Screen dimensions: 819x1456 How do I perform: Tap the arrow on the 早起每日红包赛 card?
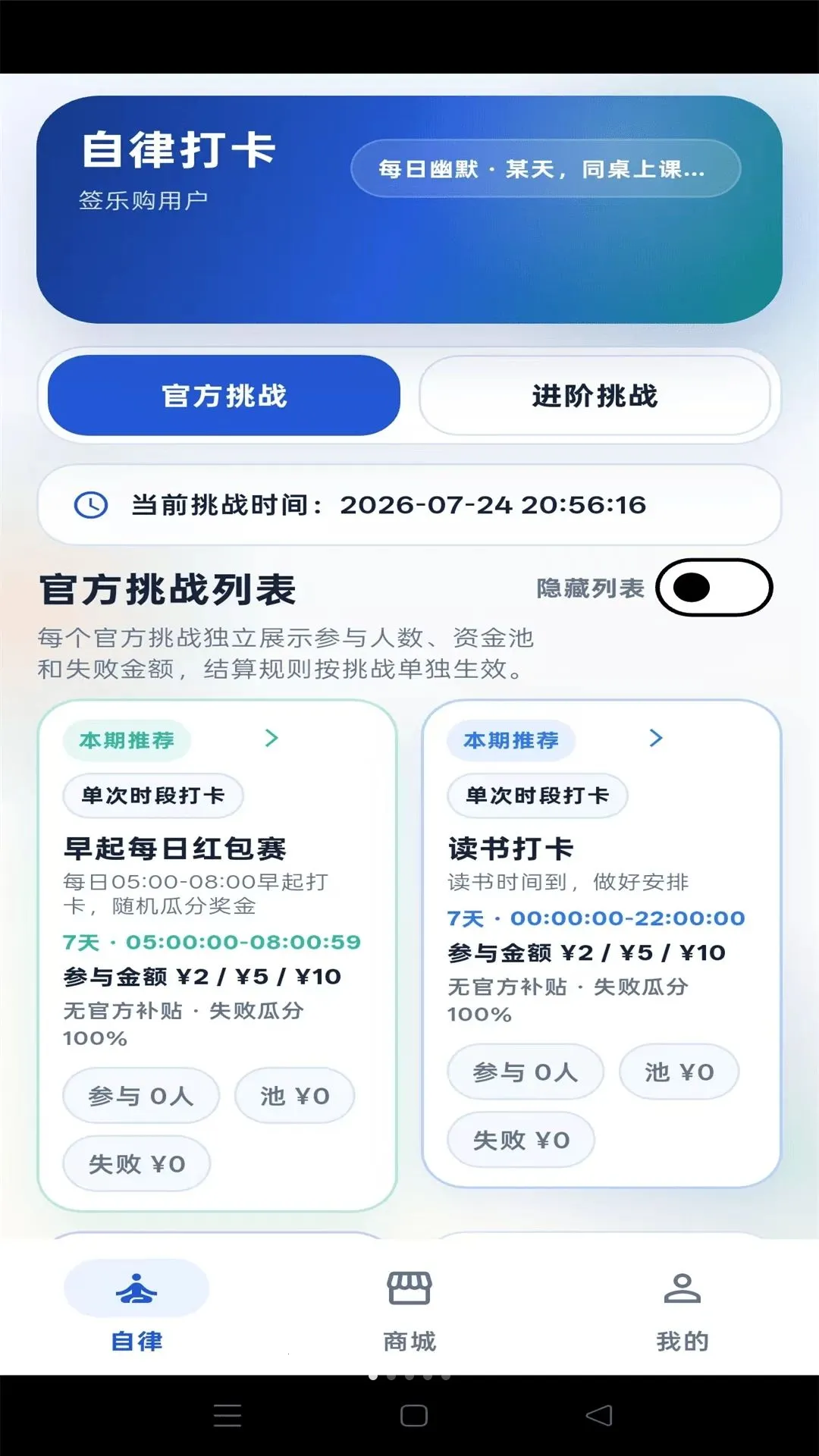271,738
